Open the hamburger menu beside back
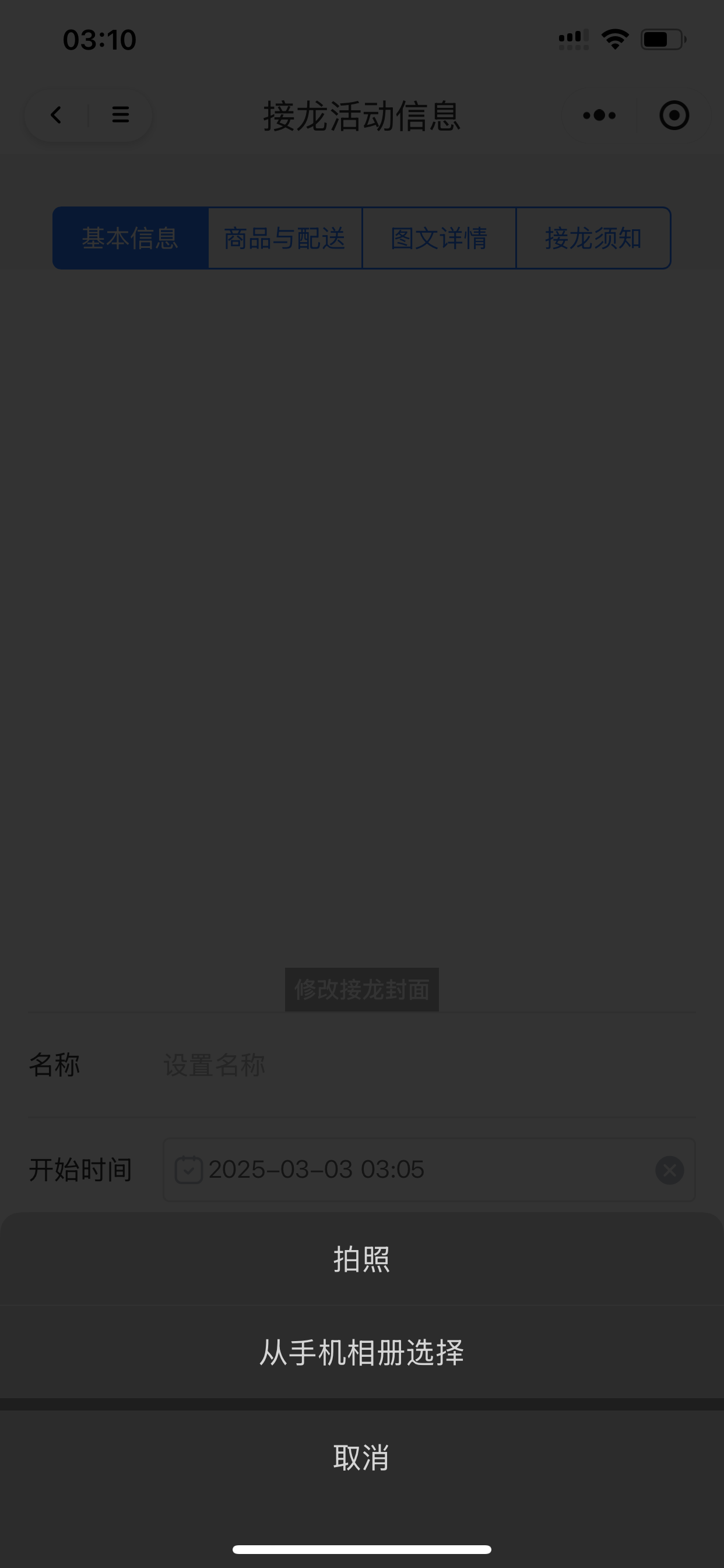 click(121, 115)
